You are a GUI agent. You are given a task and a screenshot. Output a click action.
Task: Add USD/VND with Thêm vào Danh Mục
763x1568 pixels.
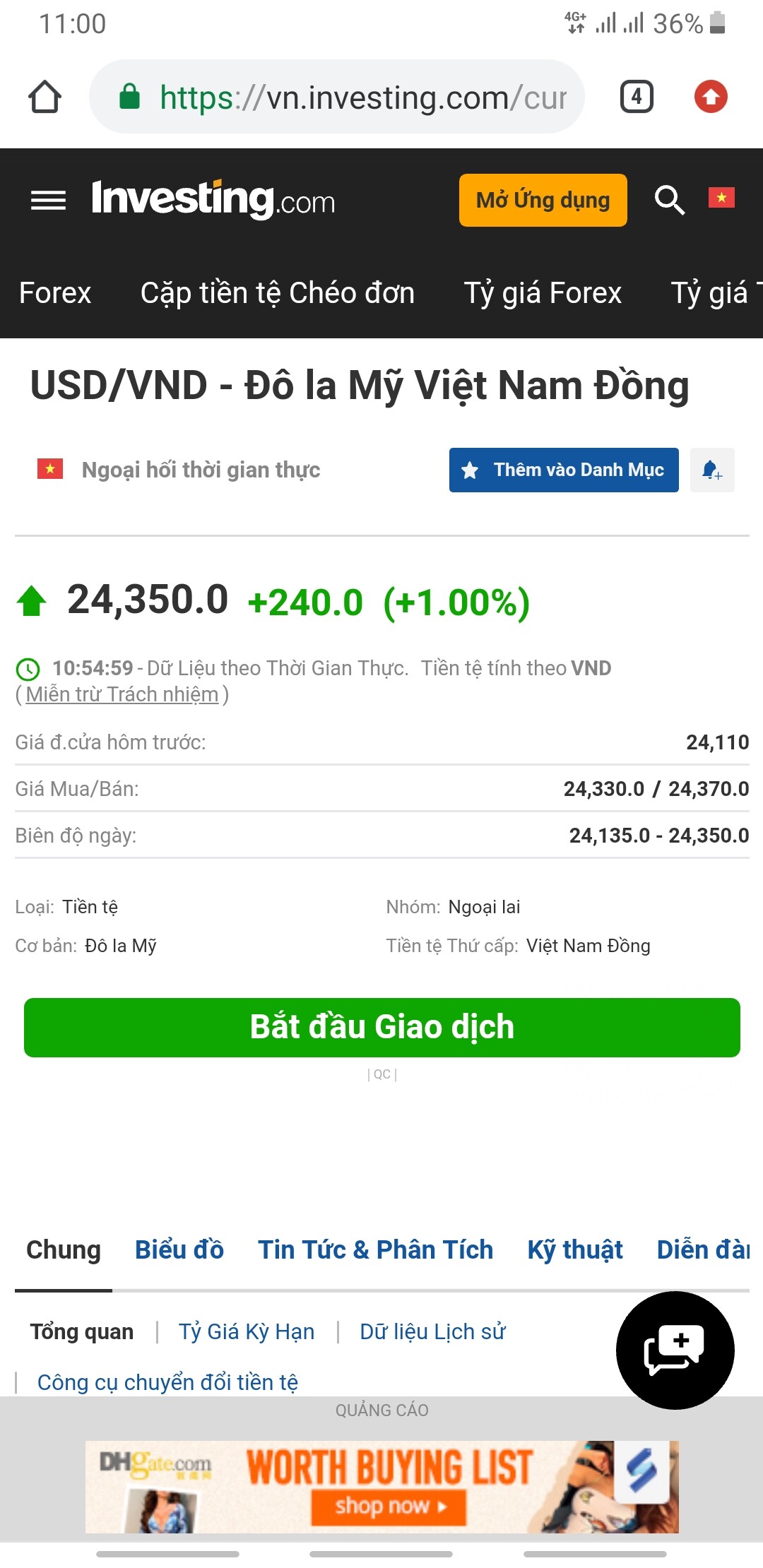tap(564, 470)
